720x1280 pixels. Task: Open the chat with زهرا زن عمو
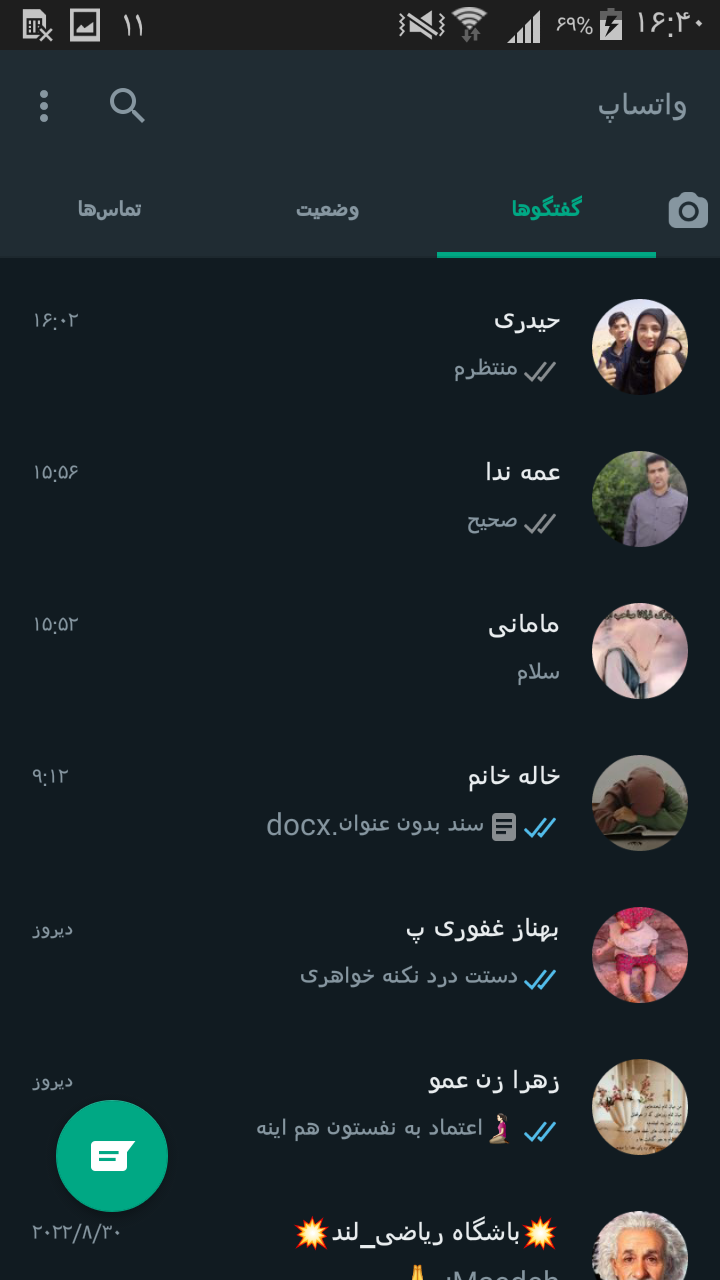(x=400, y=1106)
